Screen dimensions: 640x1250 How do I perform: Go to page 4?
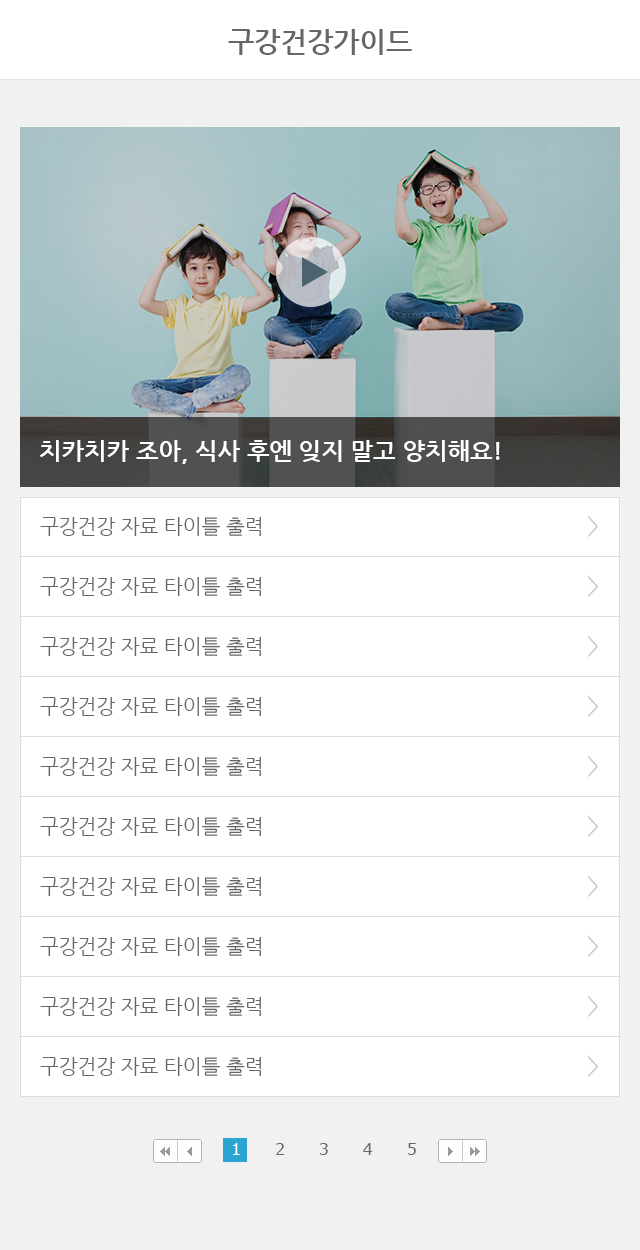point(368,1150)
